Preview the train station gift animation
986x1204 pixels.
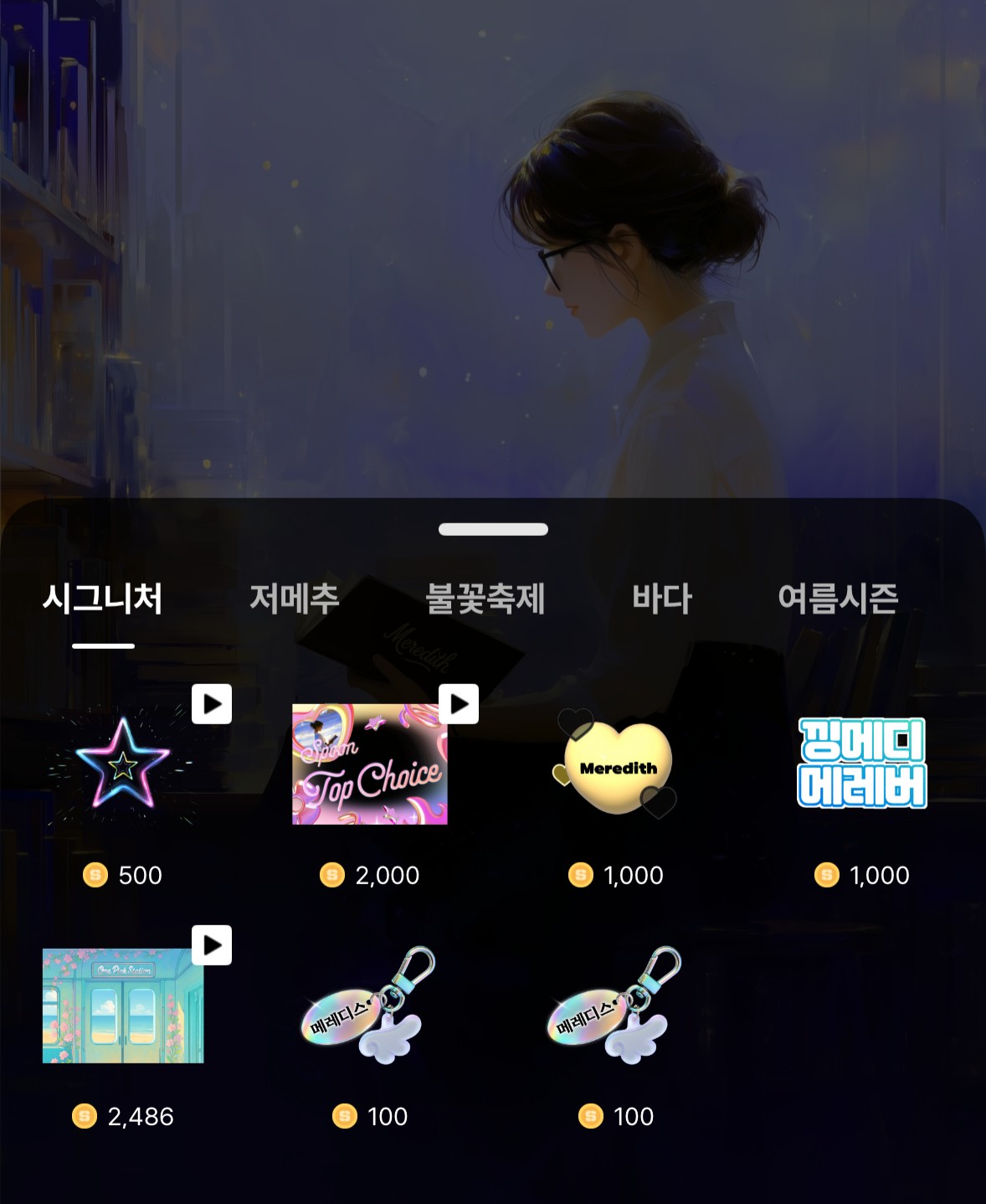pyautogui.click(x=212, y=945)
